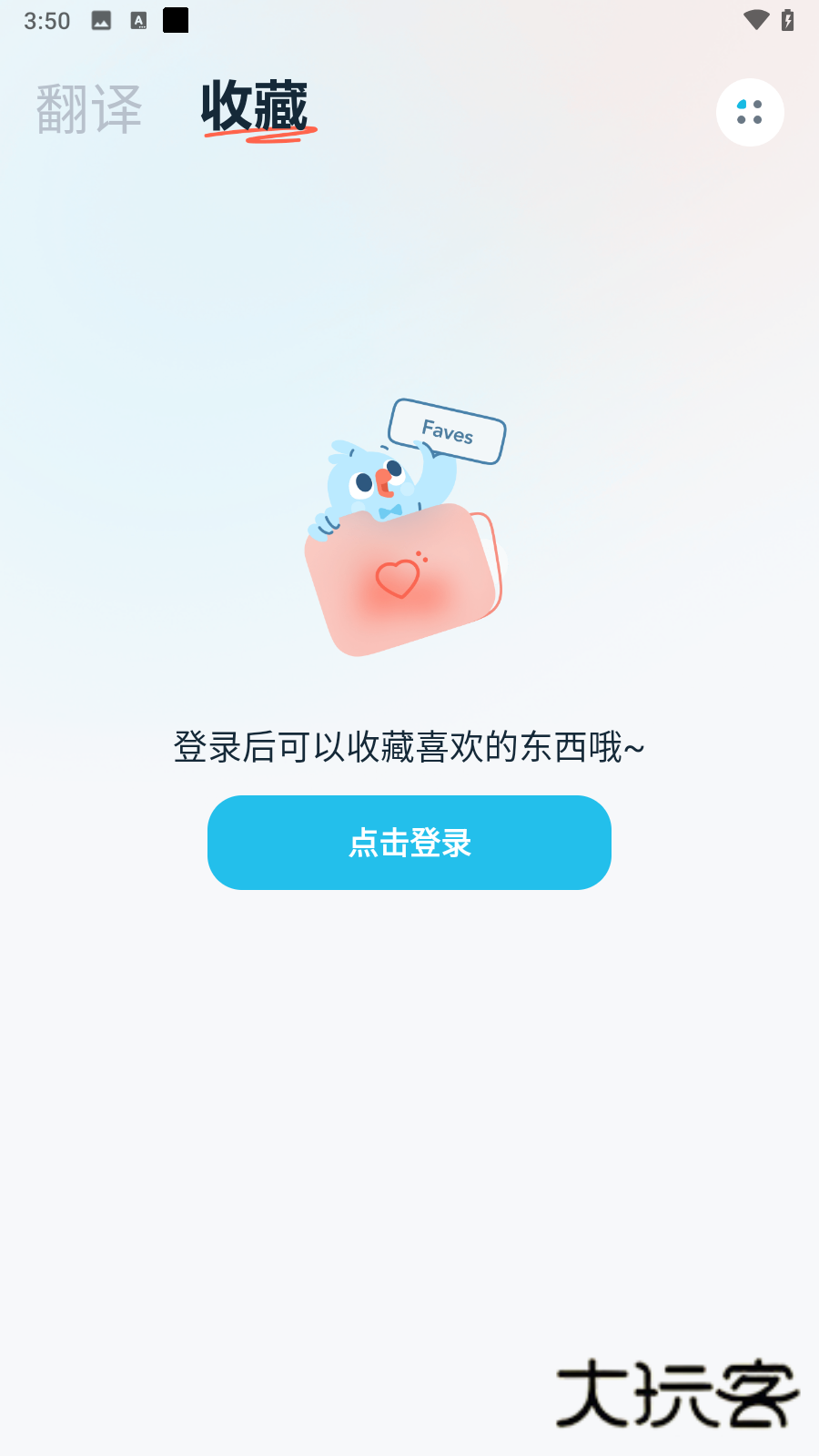Click the login prompt text about favorites
Viewport: 819px width, 1456px height.
(x=409, y=746)
